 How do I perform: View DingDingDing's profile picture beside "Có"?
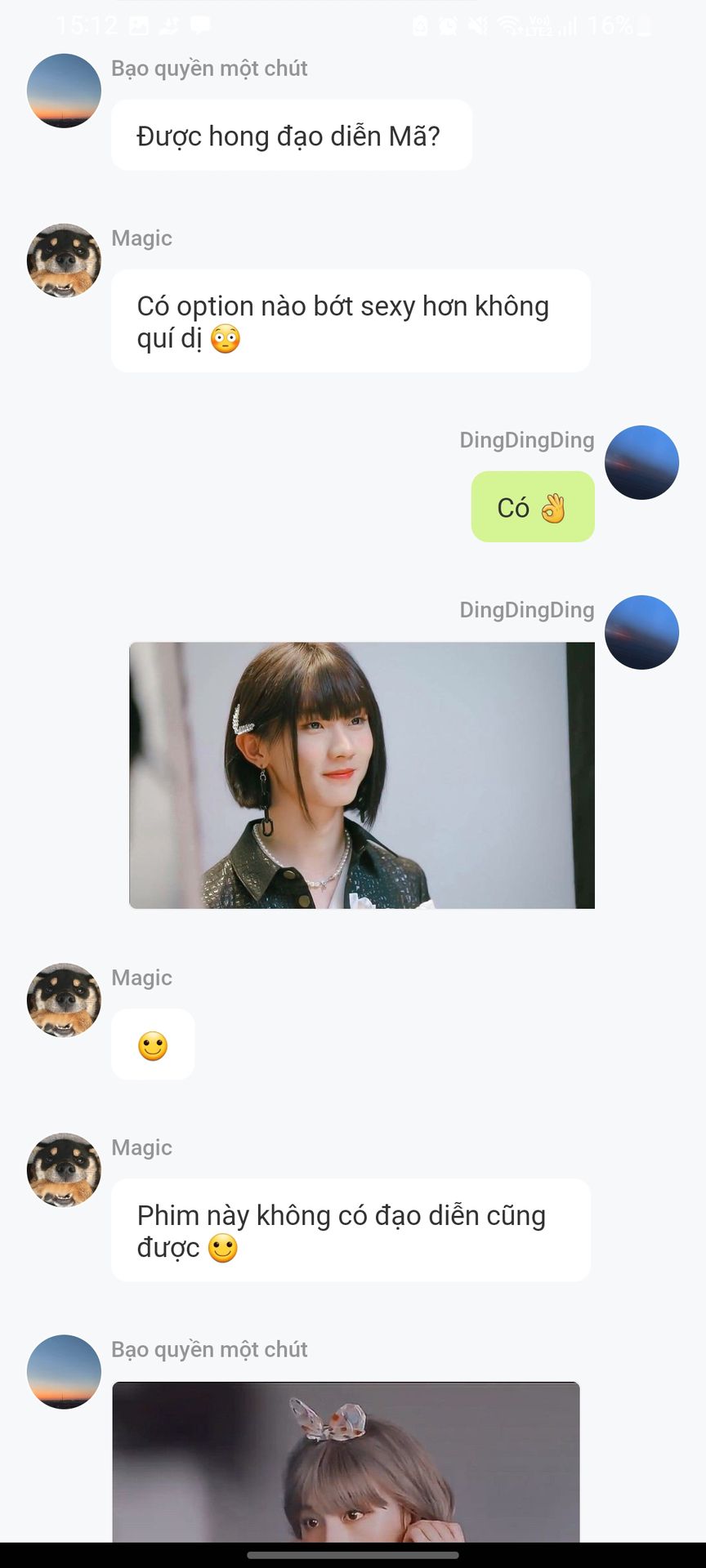click(641, 462)
